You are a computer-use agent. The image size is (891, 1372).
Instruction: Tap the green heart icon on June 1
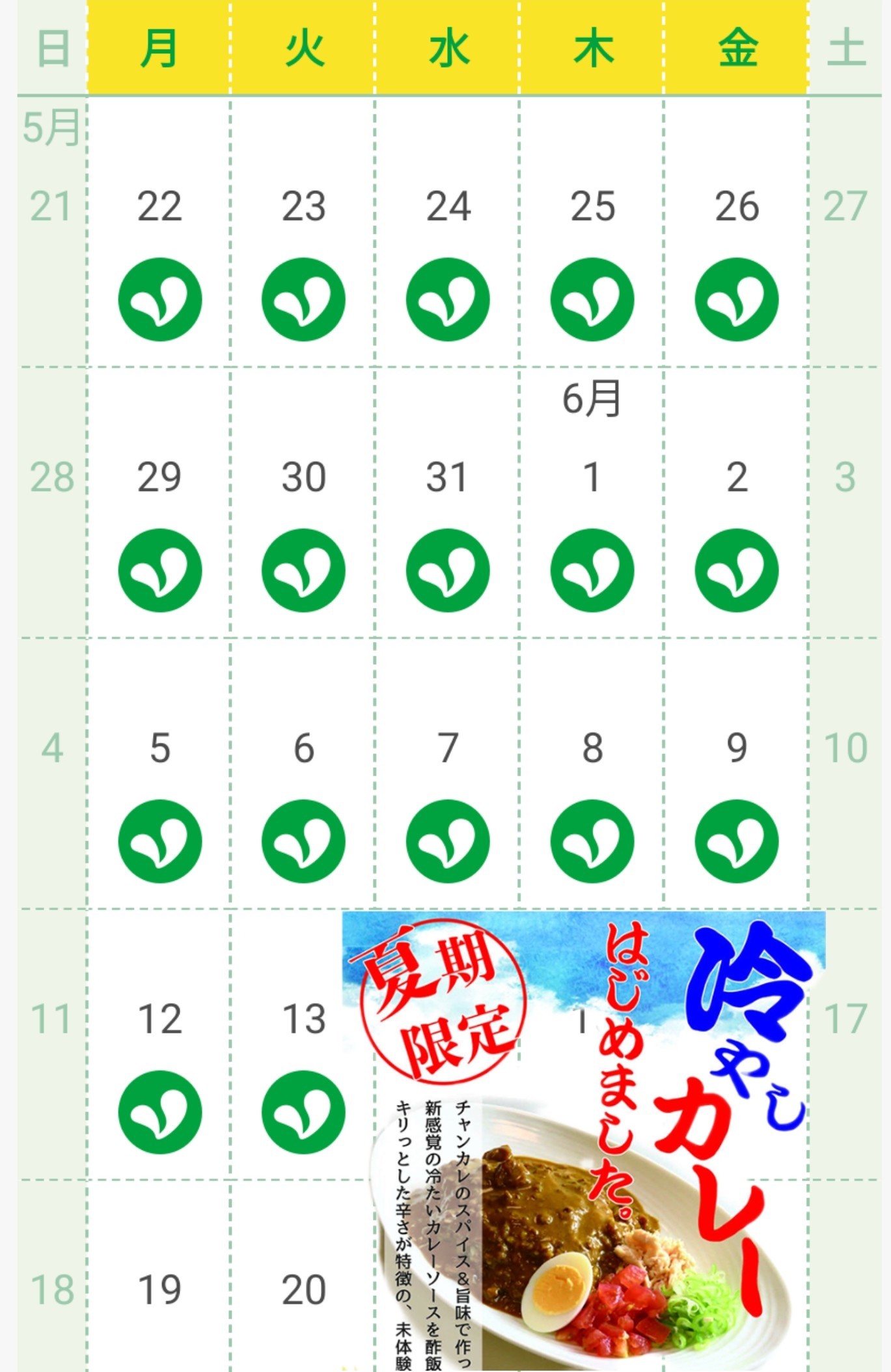pos(592,570)
